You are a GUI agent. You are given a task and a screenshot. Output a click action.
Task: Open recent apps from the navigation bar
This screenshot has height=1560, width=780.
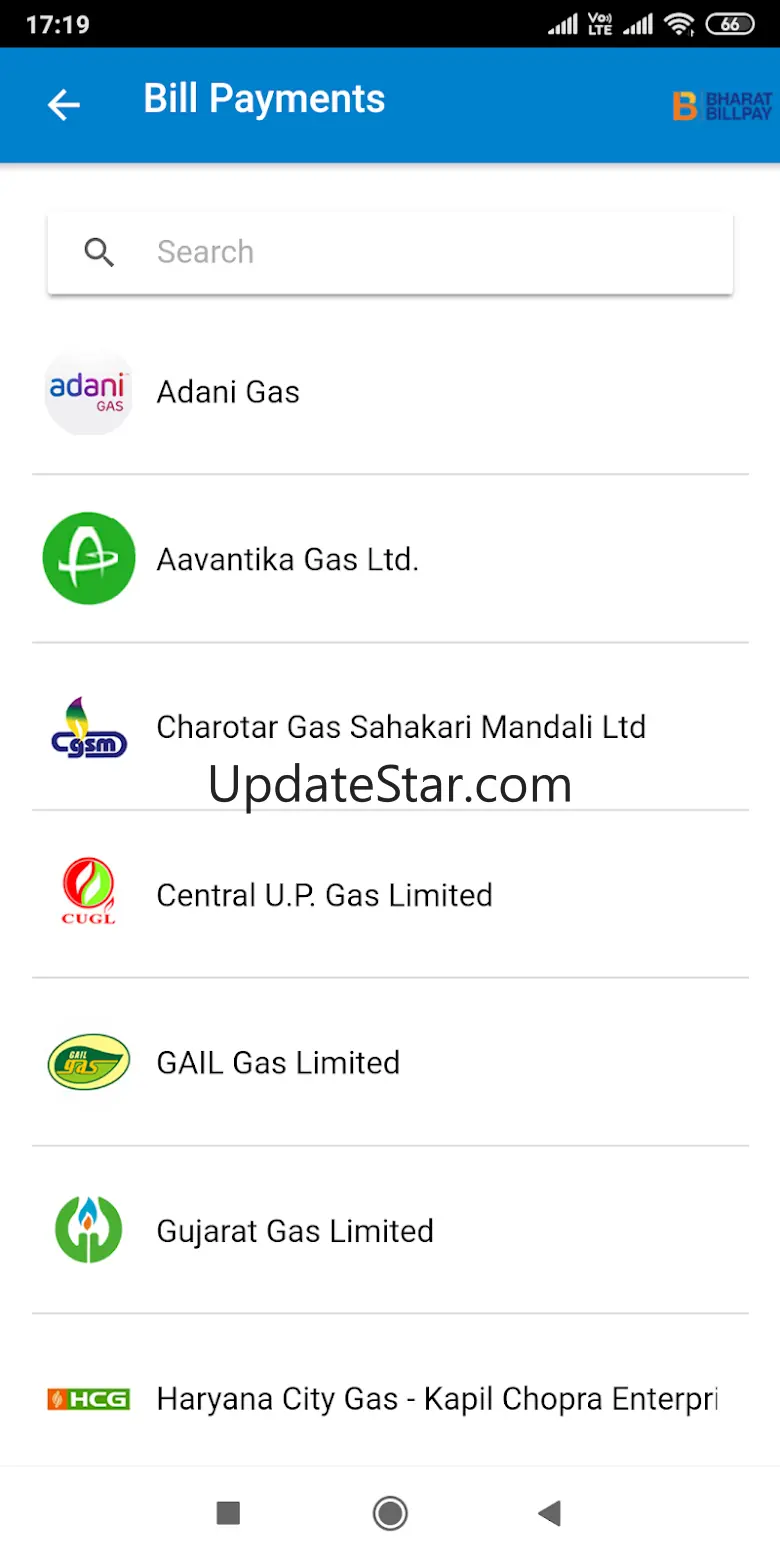(228, 1514)
